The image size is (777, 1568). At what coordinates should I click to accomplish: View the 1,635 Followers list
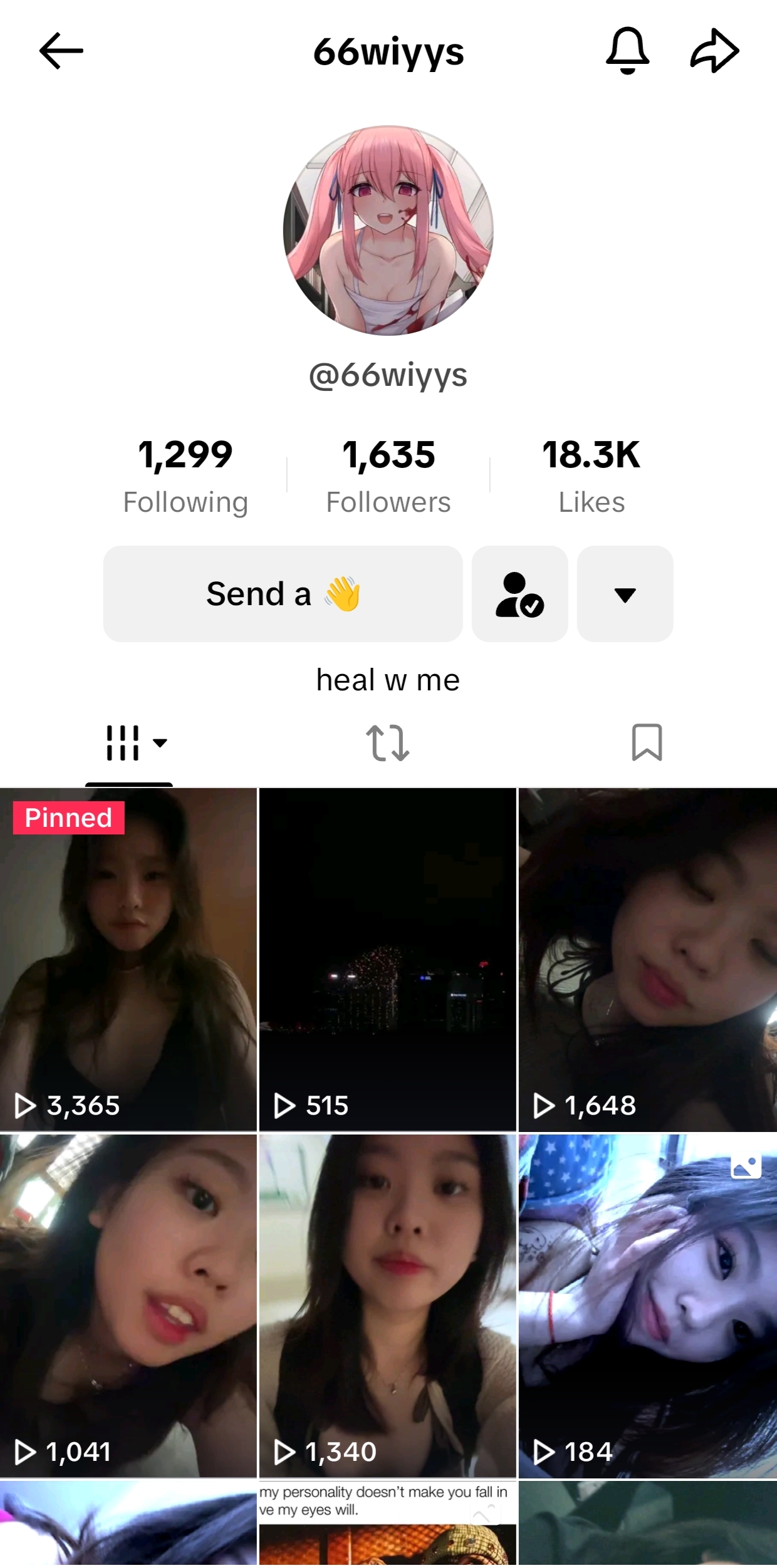(x=388, y=475)
